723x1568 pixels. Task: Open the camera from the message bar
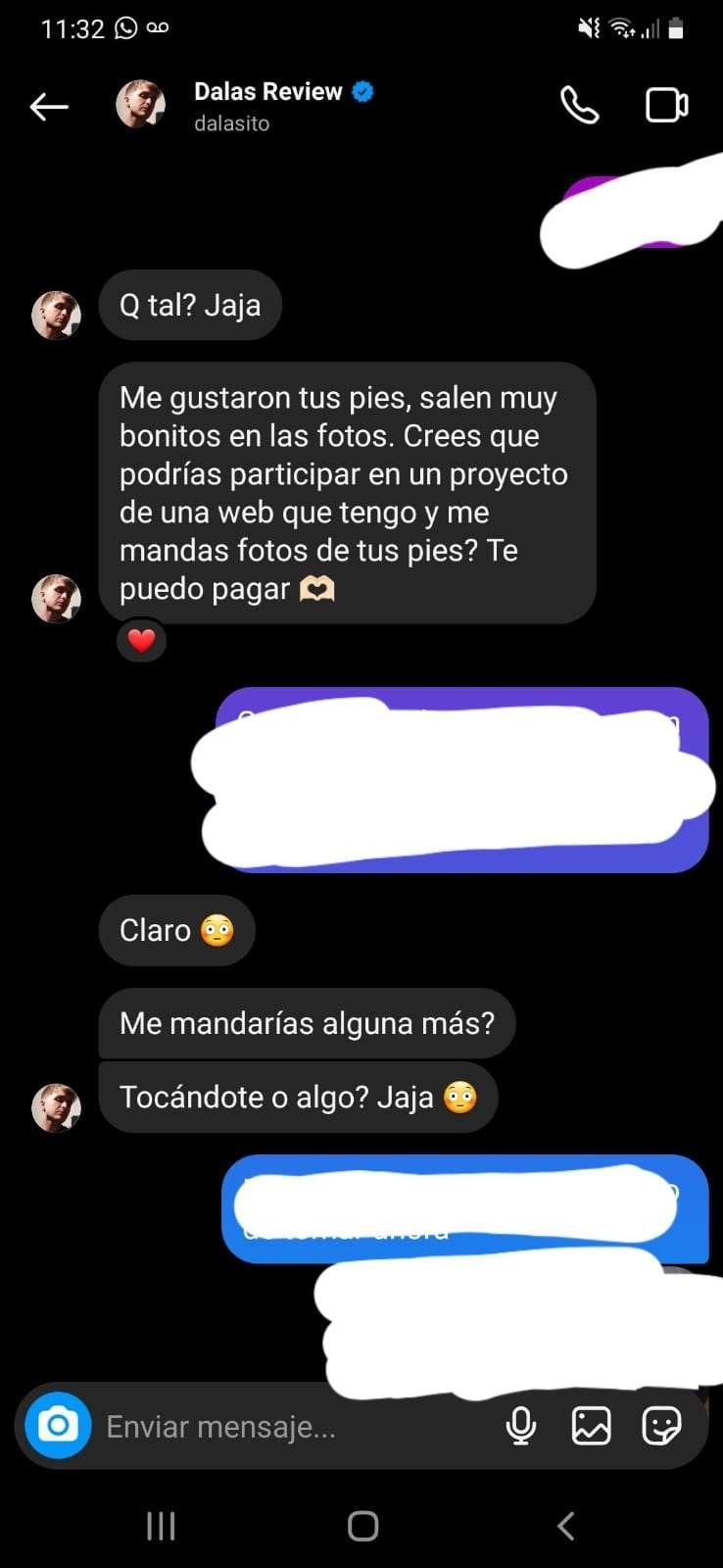click(58, 1425)
